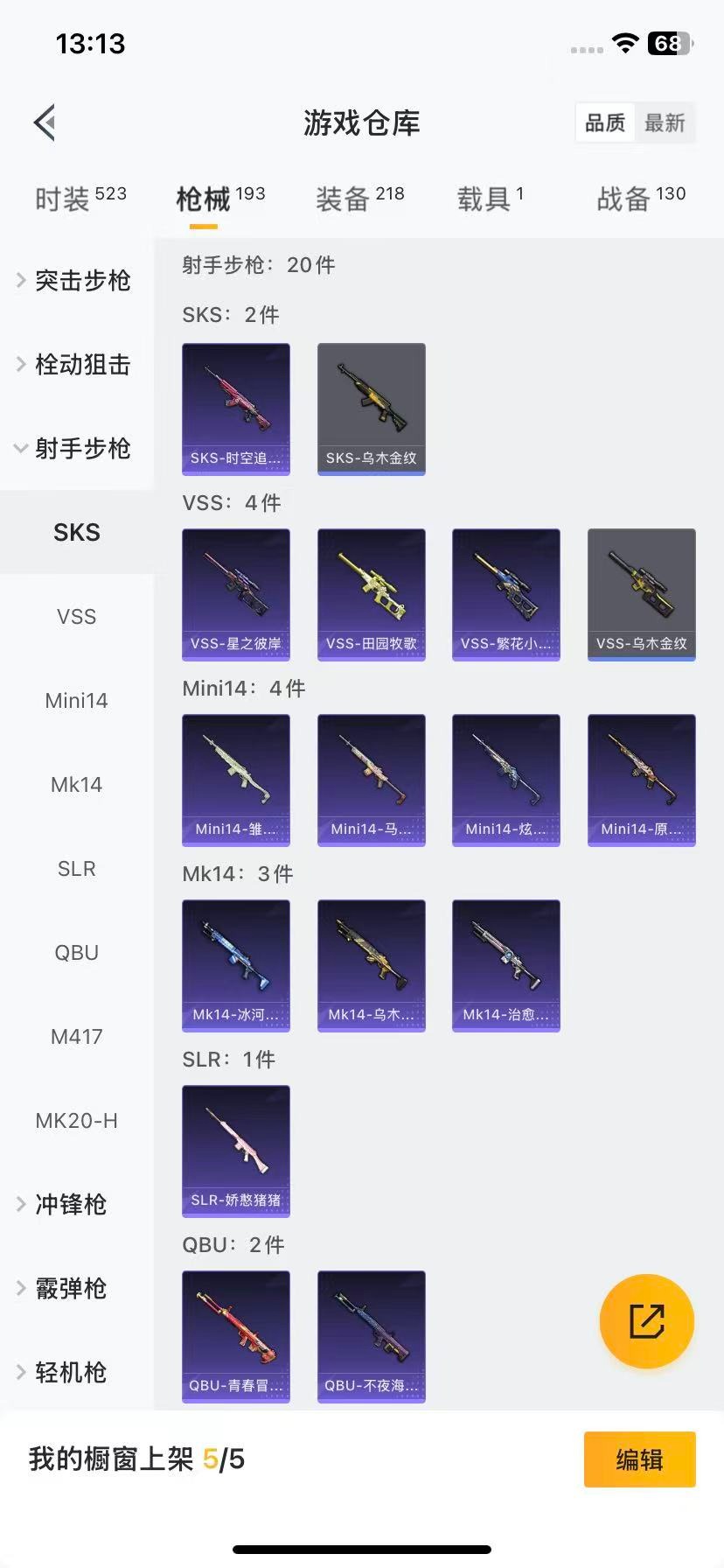Switch to the 装备 tab
This screenshot has height=1568, width=724.
[x=359, y=199]
